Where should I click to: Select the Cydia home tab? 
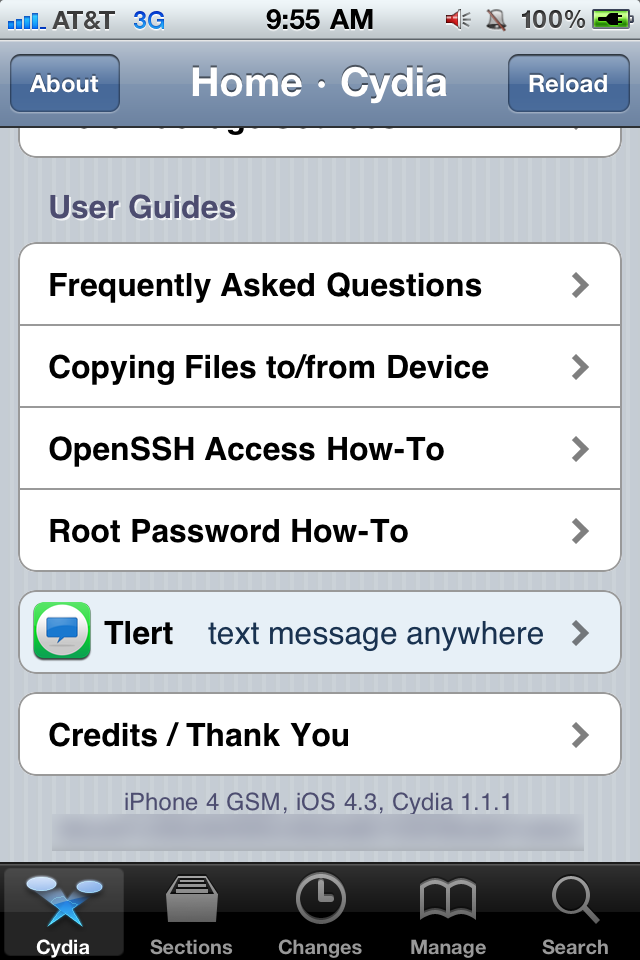tap(63, 913)
